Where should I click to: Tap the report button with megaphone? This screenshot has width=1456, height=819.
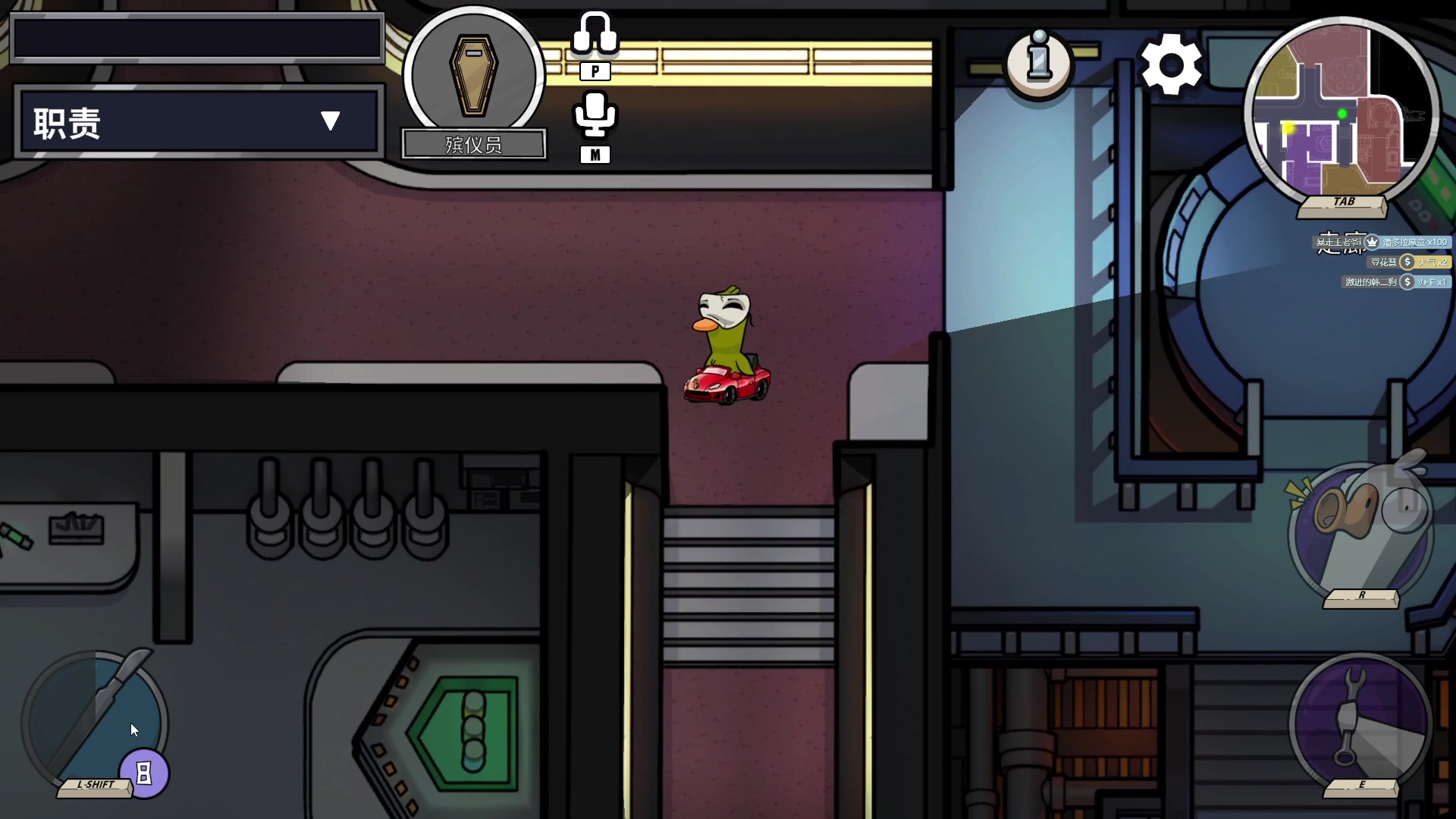1361,531
